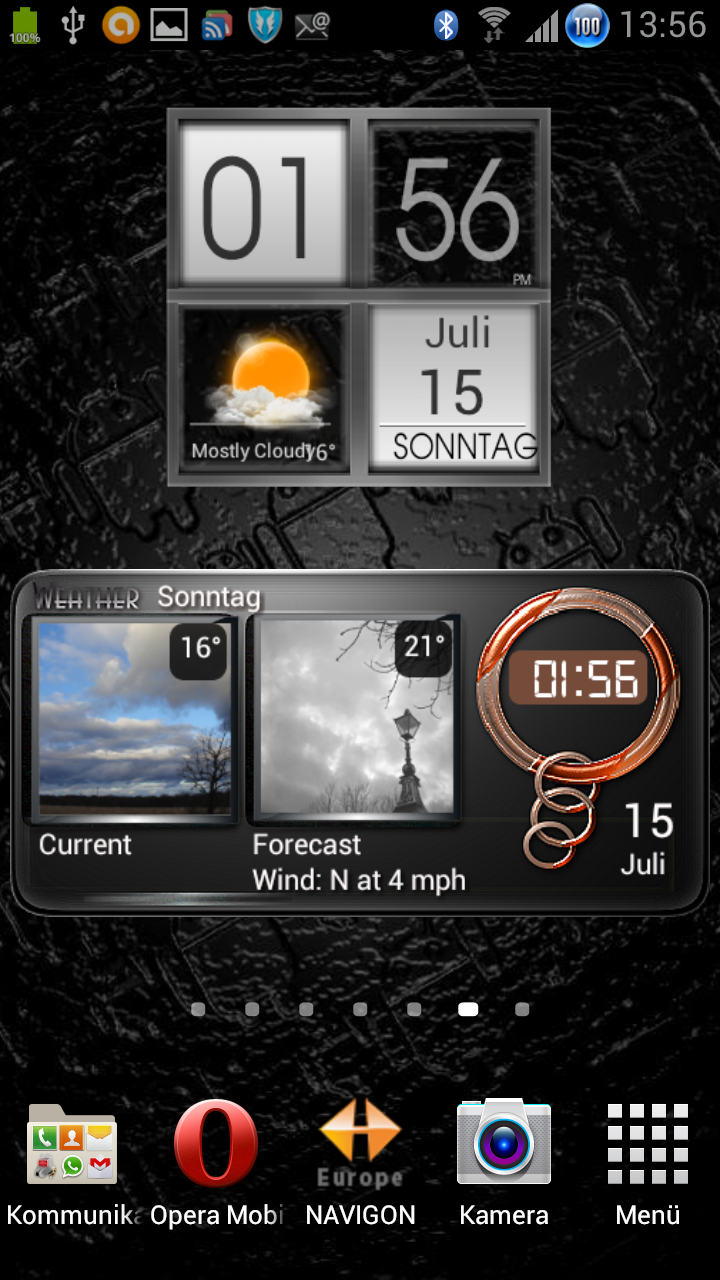Open the Juli 15 Sonntag date tile

[x=455, y=388]
